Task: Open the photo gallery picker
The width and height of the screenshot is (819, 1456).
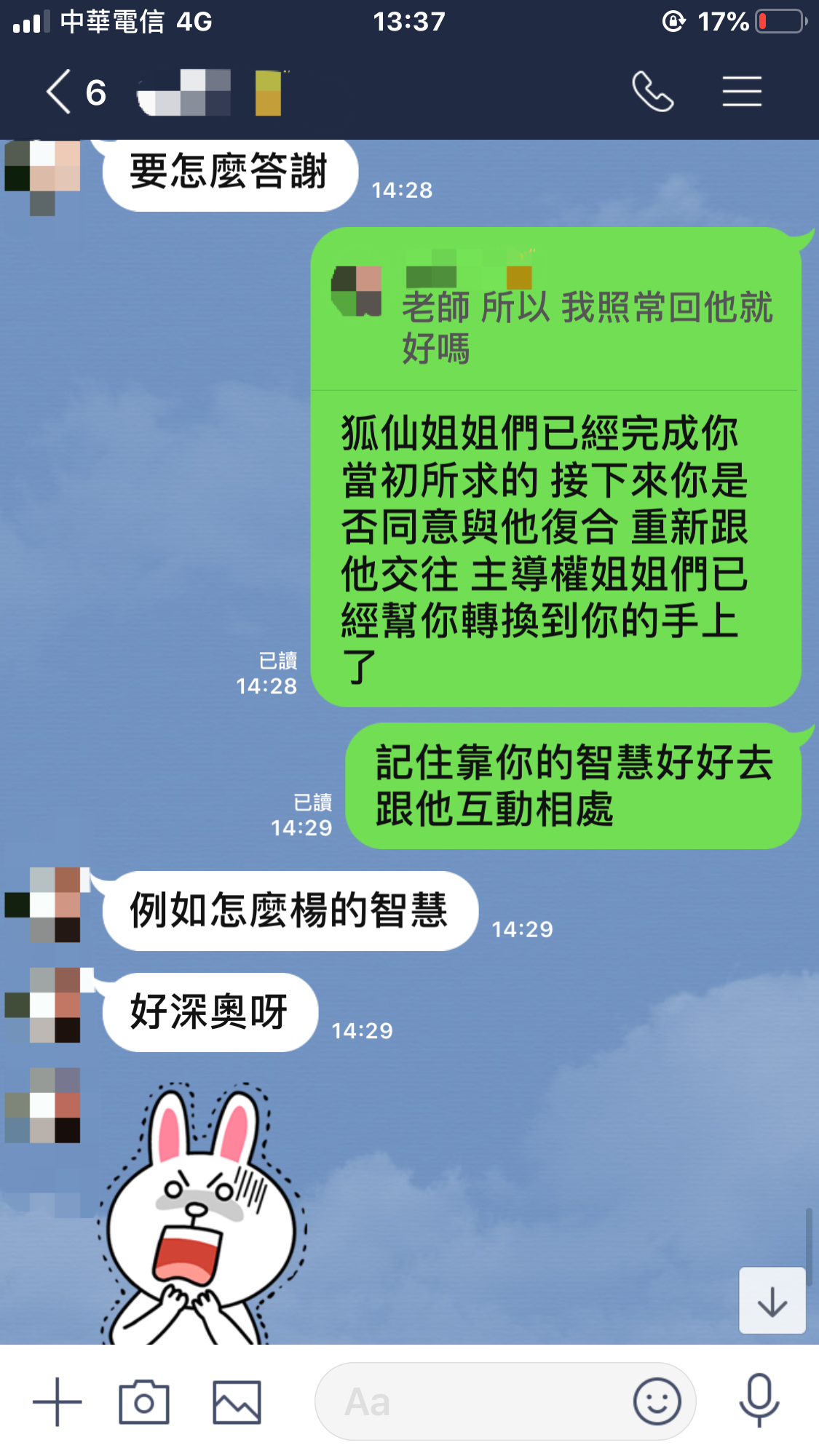Action: point(237,1401)
